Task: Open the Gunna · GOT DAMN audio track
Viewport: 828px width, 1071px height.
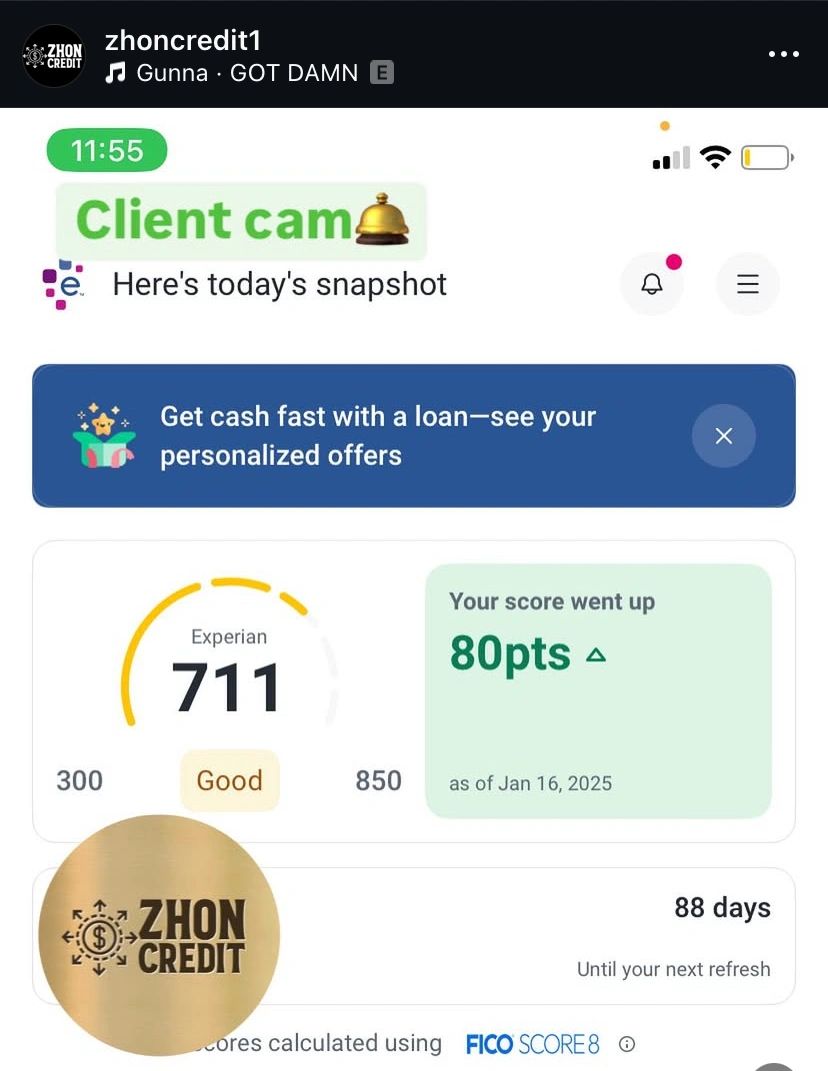Action: pos(246,73)
